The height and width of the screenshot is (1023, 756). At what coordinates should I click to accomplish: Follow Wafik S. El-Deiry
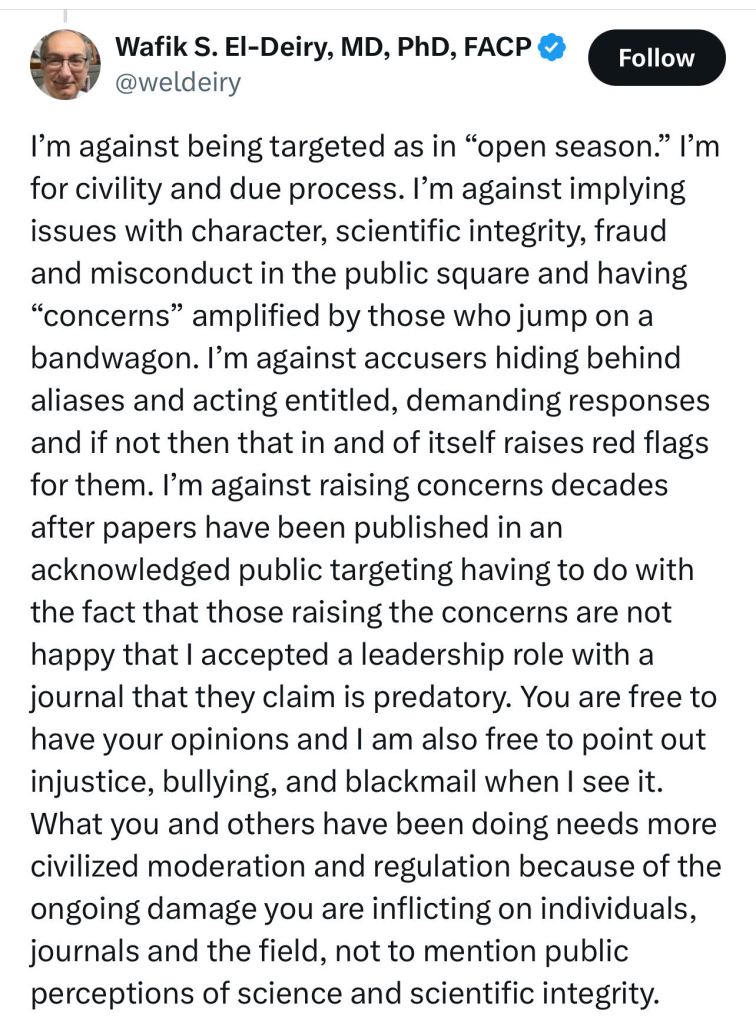click(x=656, y=58)
